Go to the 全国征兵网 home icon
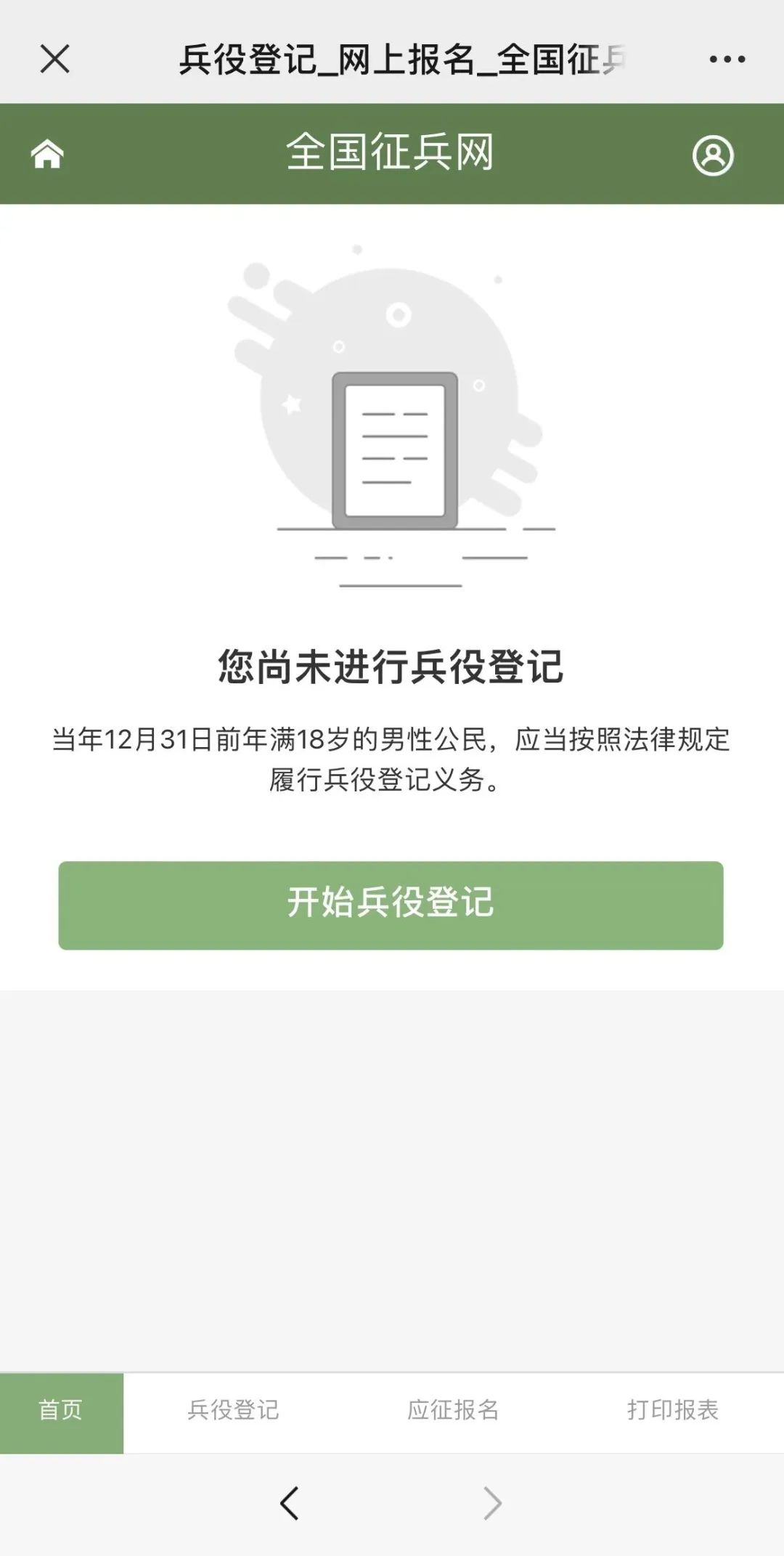This screenshot has height=1556, width=784. click(47, 154)
